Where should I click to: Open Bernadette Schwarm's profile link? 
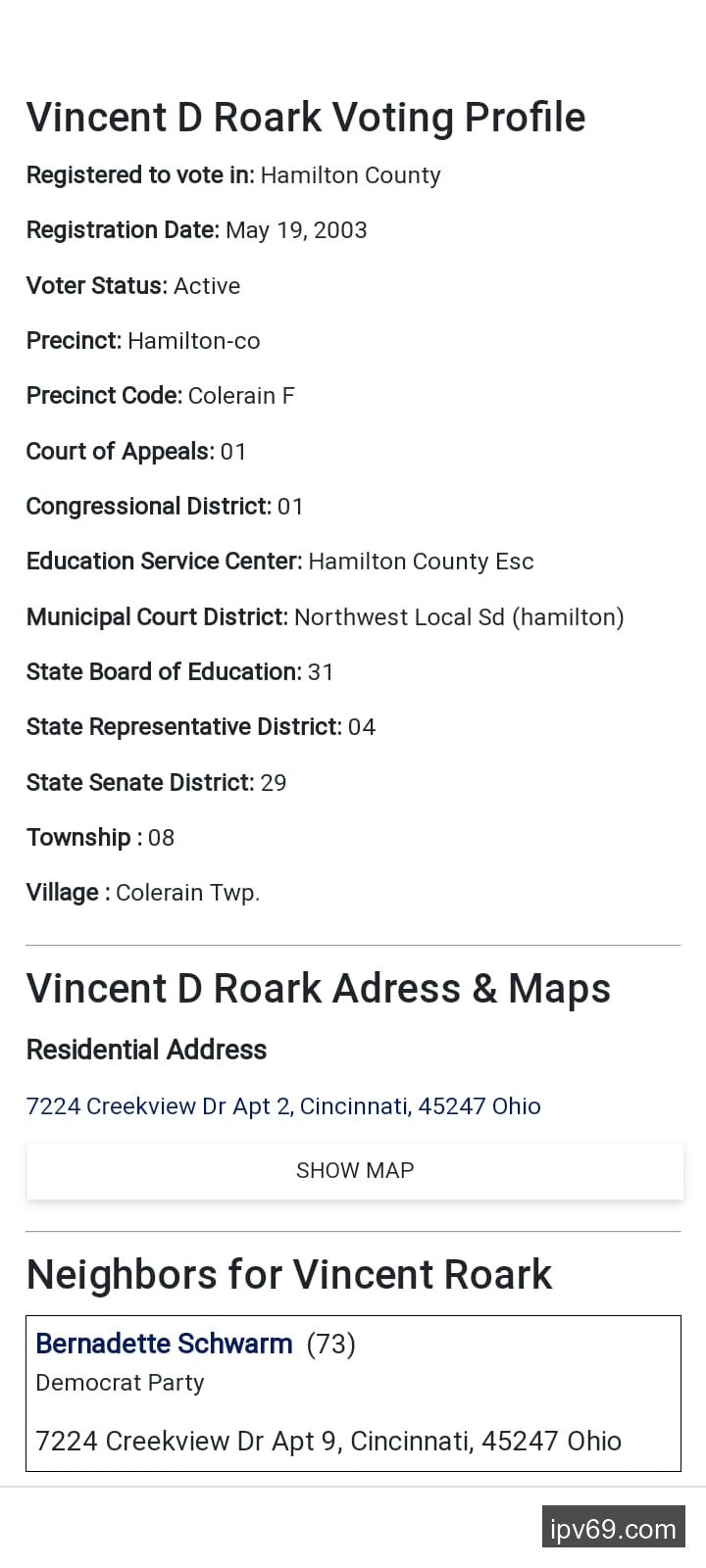click(x=164, y=1344)
